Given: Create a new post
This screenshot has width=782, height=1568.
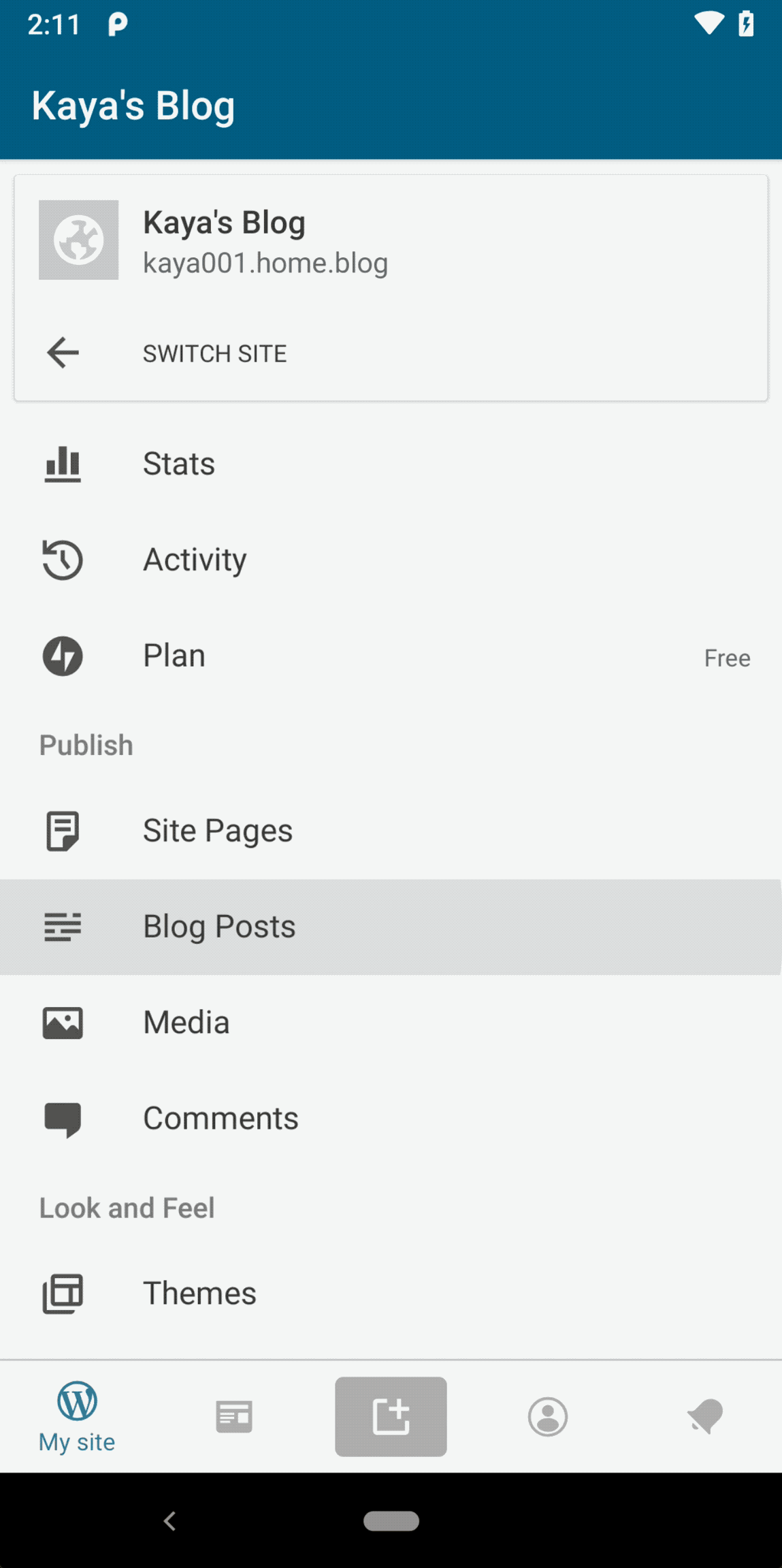Looking at the screenshot, I should [391, 1416].
